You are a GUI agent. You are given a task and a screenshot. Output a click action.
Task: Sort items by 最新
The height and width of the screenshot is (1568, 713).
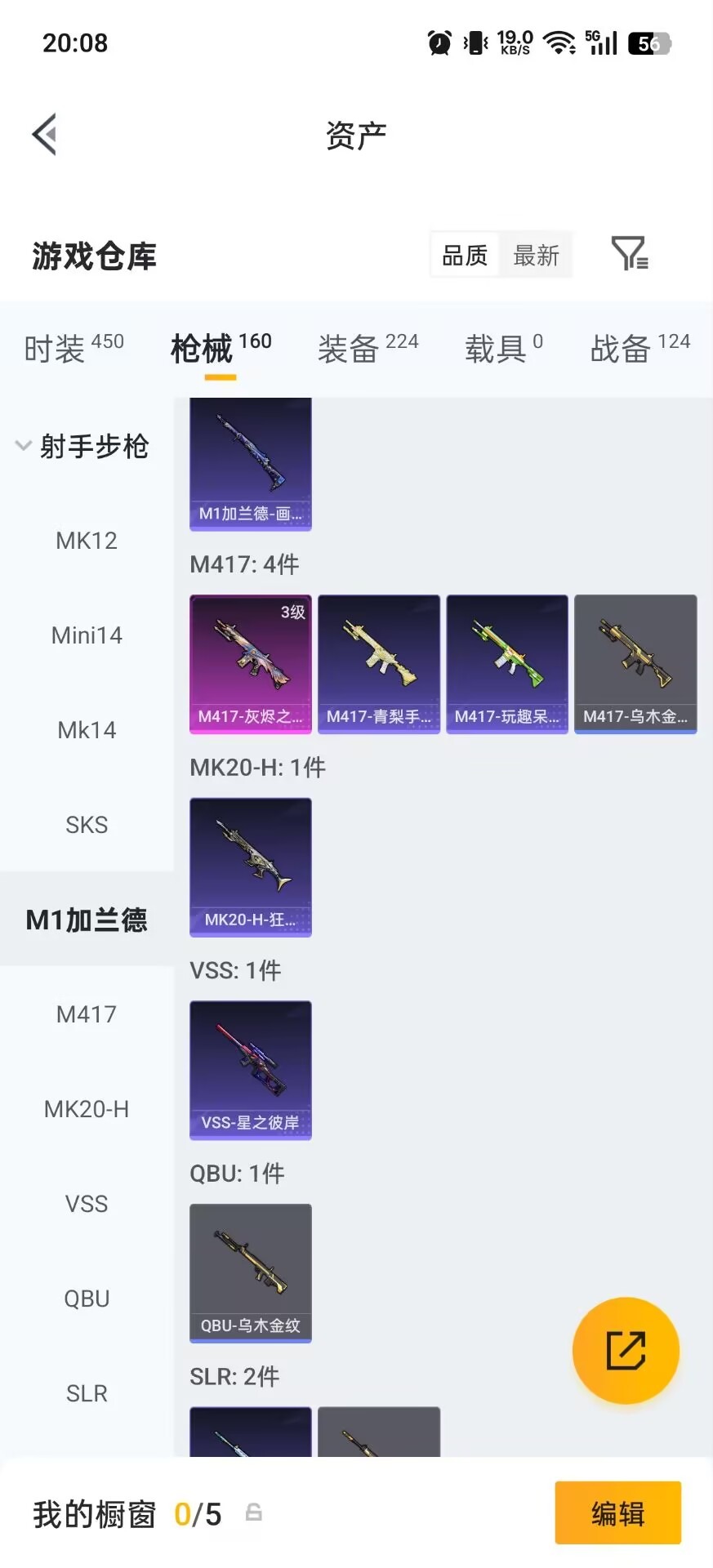(x=536, y=256)
